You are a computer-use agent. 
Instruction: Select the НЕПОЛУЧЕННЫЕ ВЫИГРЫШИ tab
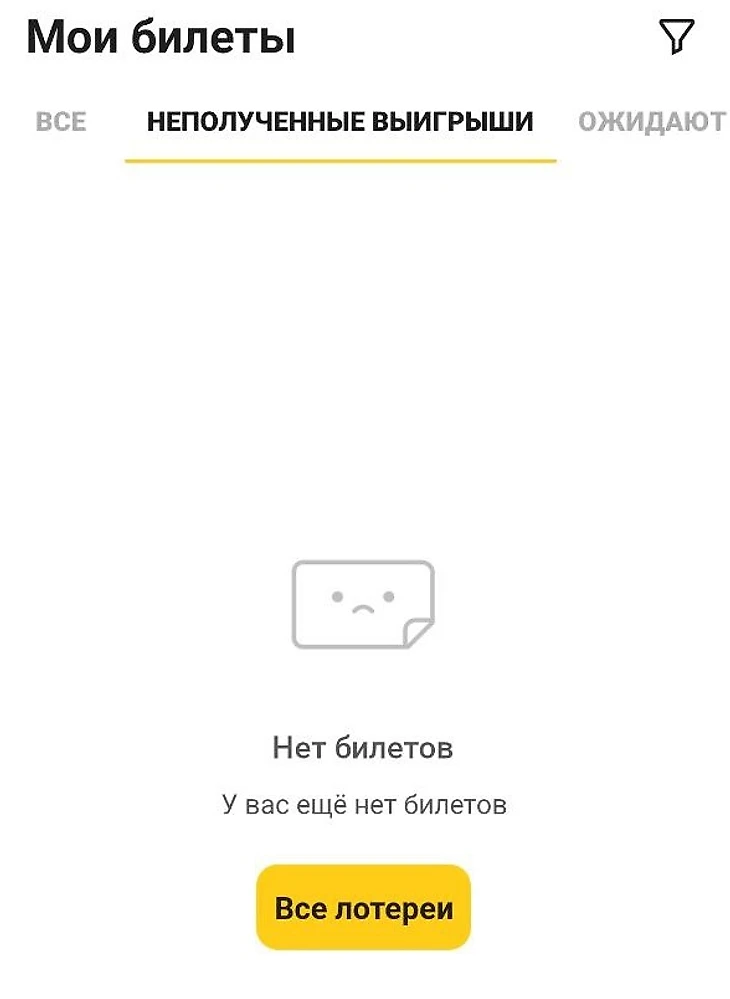(x=340, y=122)
